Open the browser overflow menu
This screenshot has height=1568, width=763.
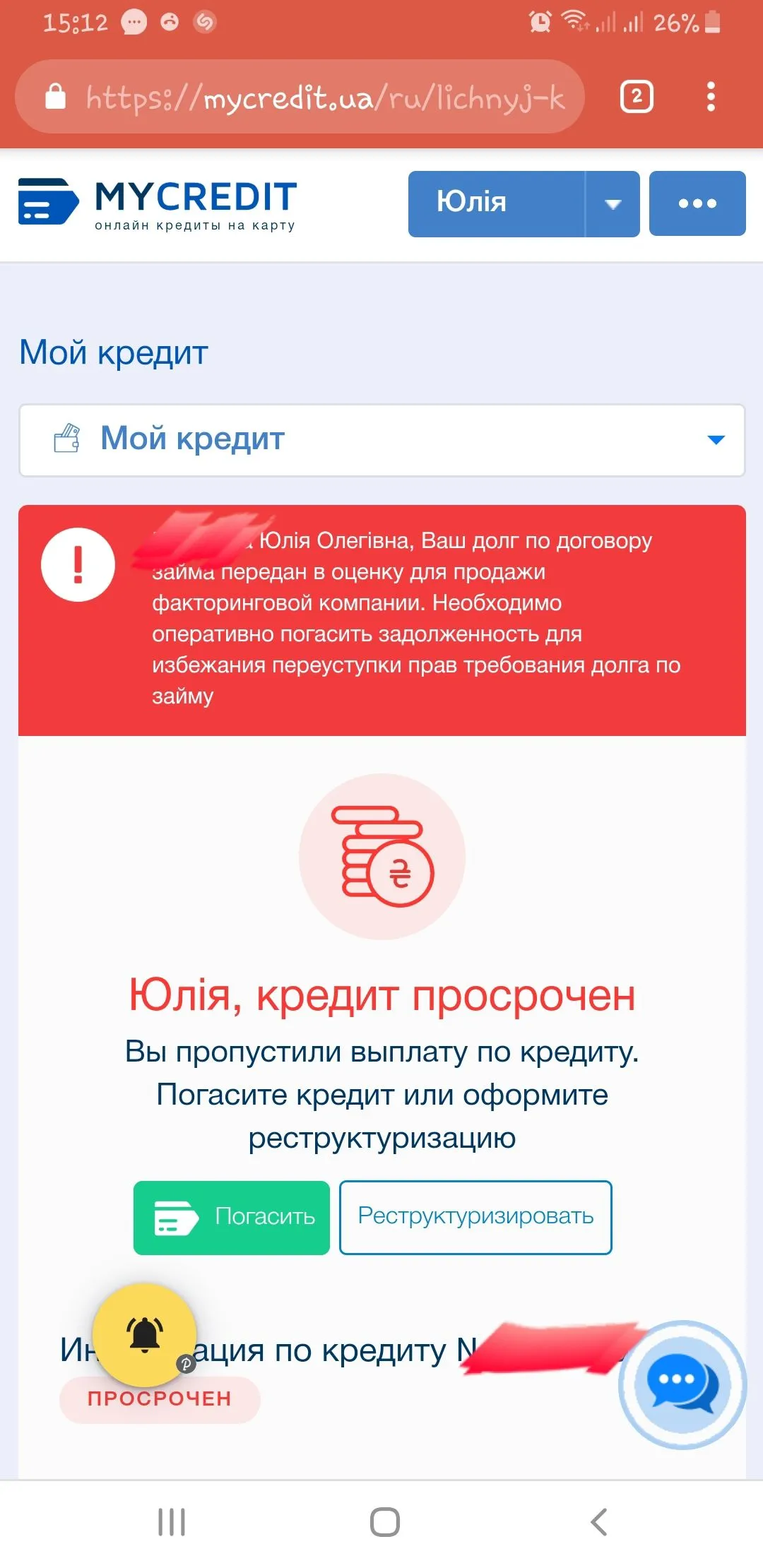(x=711, y=97)
